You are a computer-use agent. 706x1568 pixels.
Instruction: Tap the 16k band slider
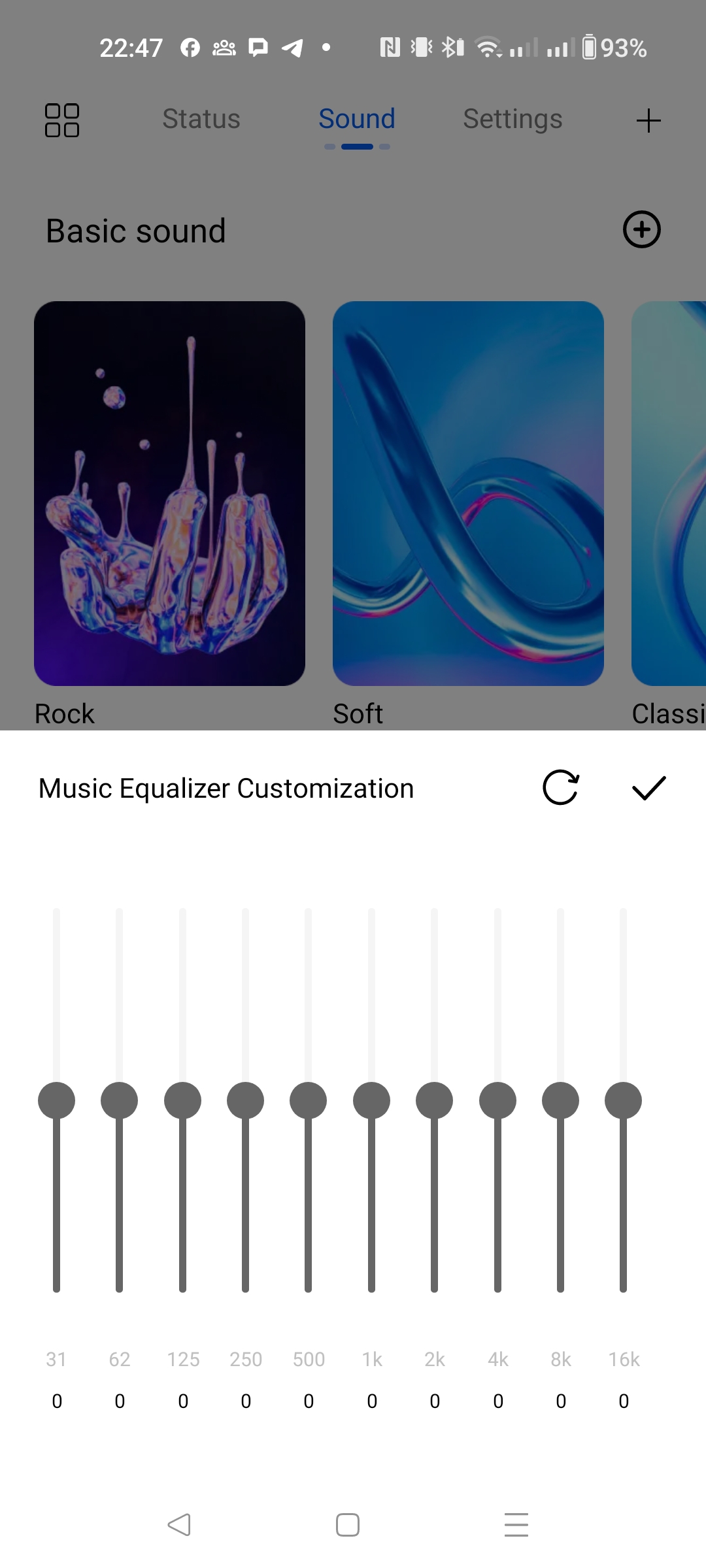pyautogui.click(x=624, y=1100)
